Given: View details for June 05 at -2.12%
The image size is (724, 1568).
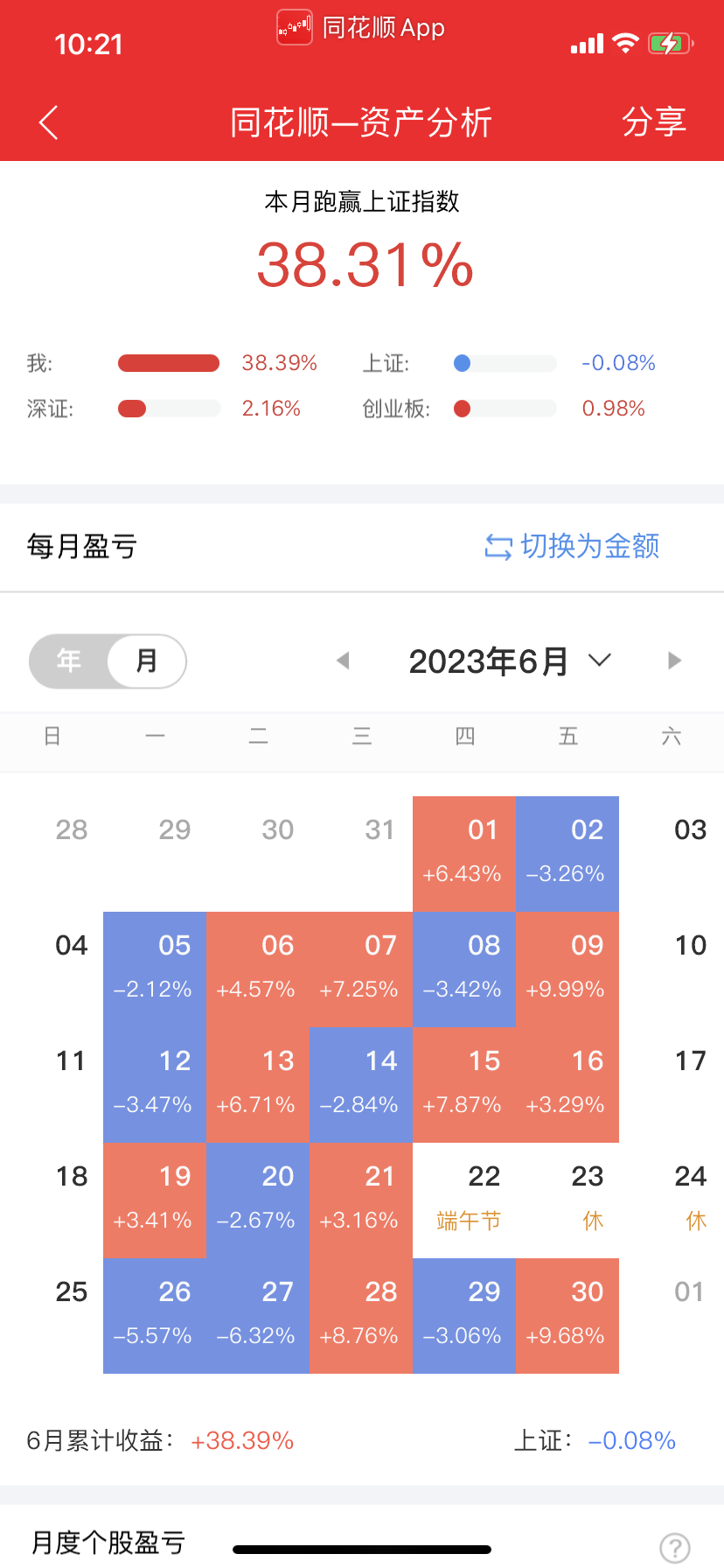Looking at the screenshot, I should pos(154,969).
